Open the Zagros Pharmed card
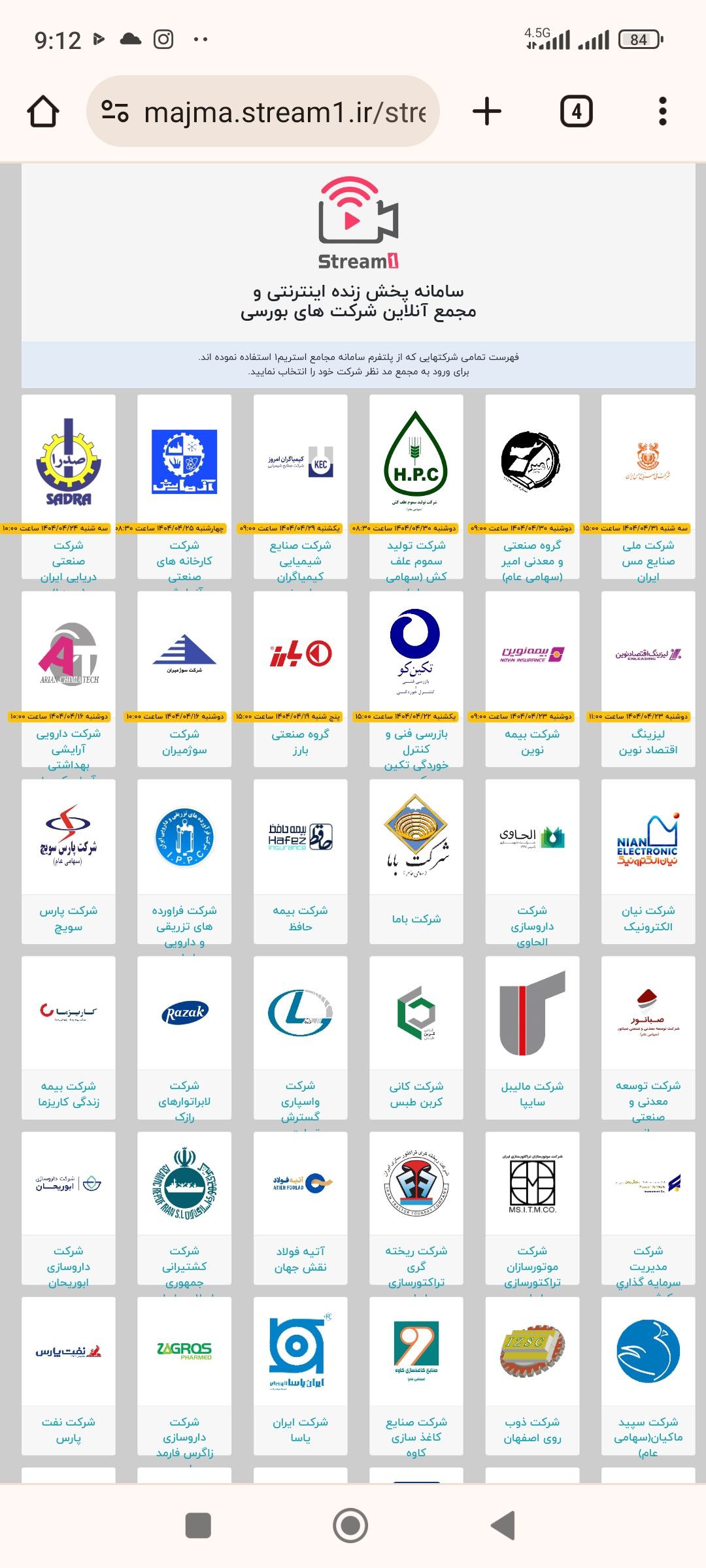This screenshot has width=706, height=1568. (x=184, y=1352)
